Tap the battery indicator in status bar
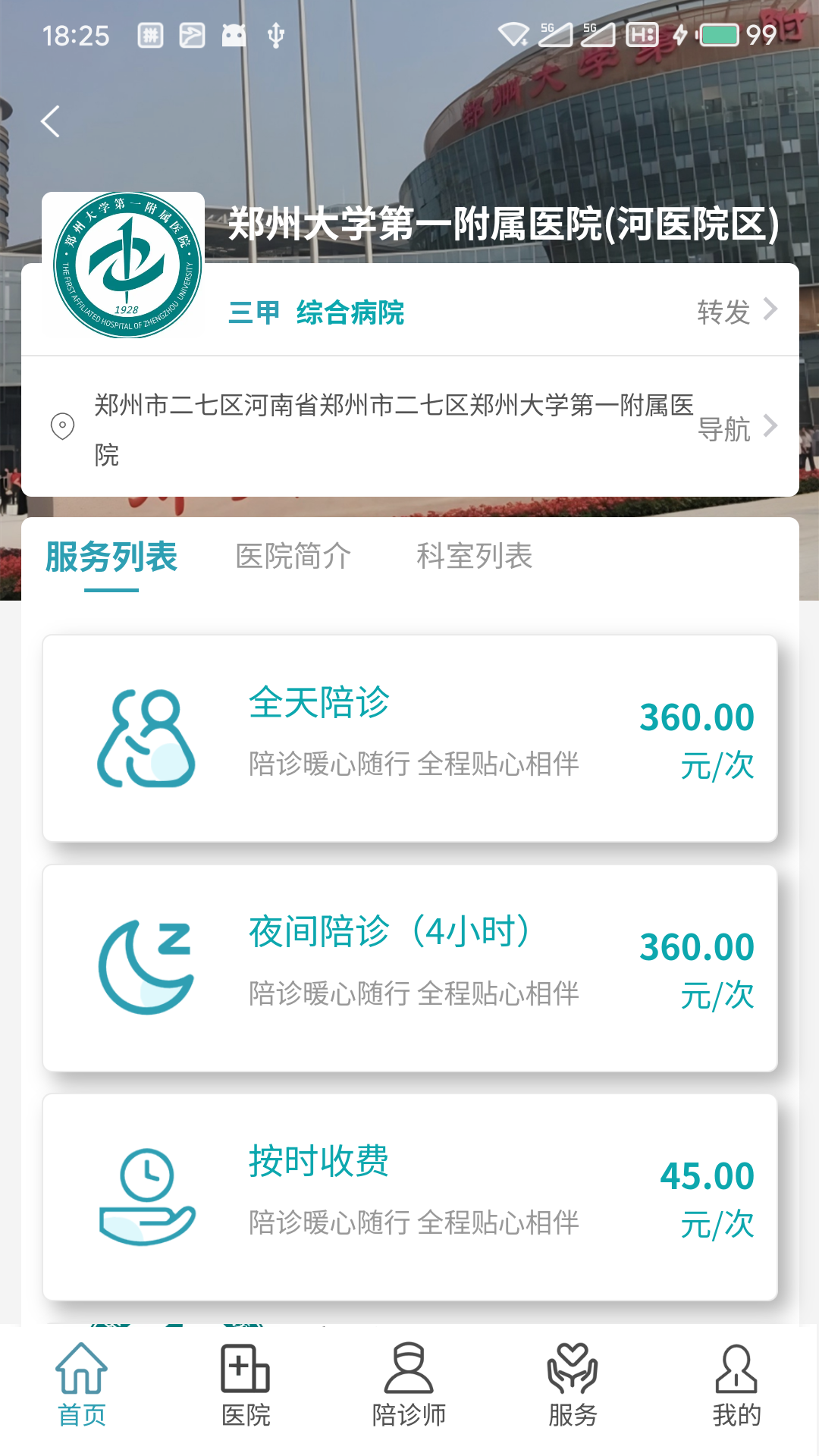819x1456 pixels. [x=719, y=33]
